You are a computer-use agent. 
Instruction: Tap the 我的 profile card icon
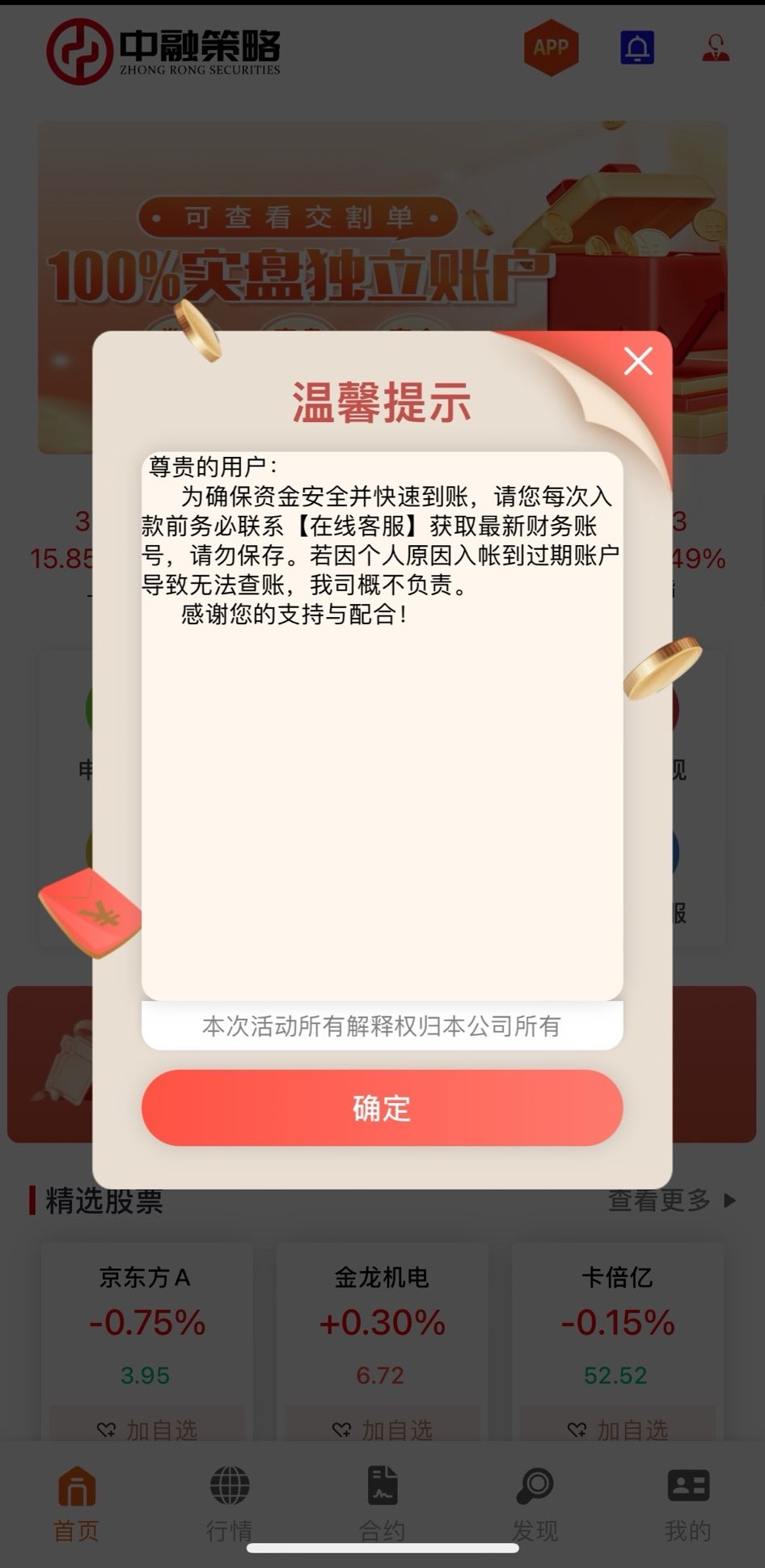coord(688,1502)
